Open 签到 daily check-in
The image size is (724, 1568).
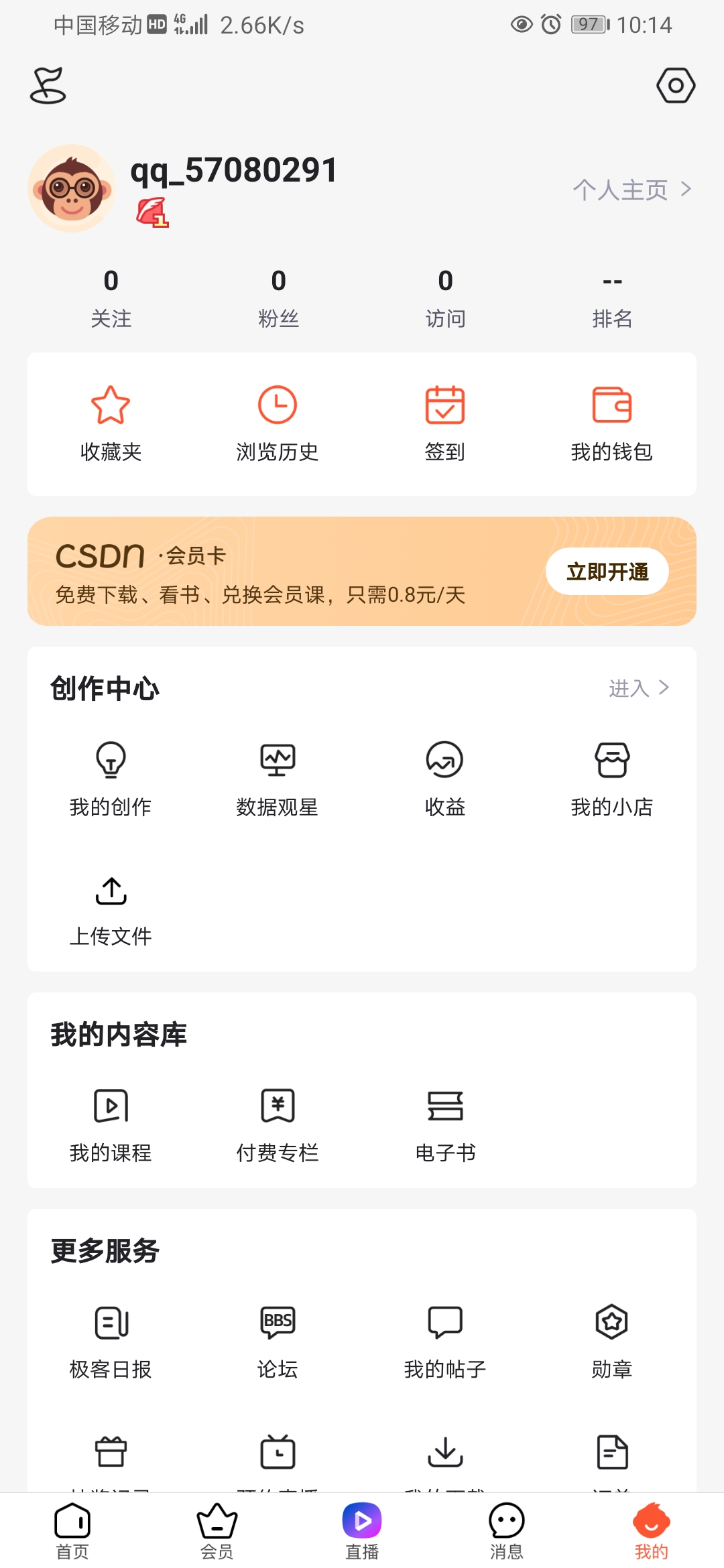[x=444, y=423]
